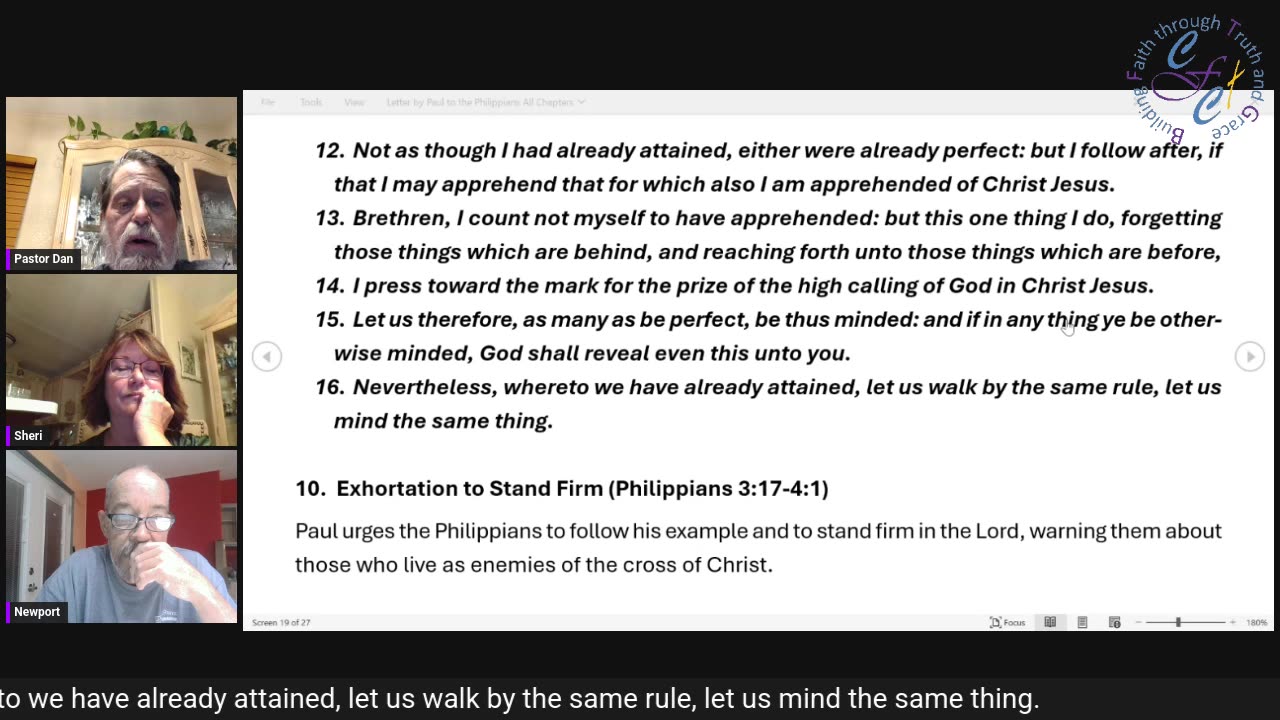Image resolution: width=1280 pixels, height=720 pixels.
Task: Open the View menu
Action: pos(354,102)
